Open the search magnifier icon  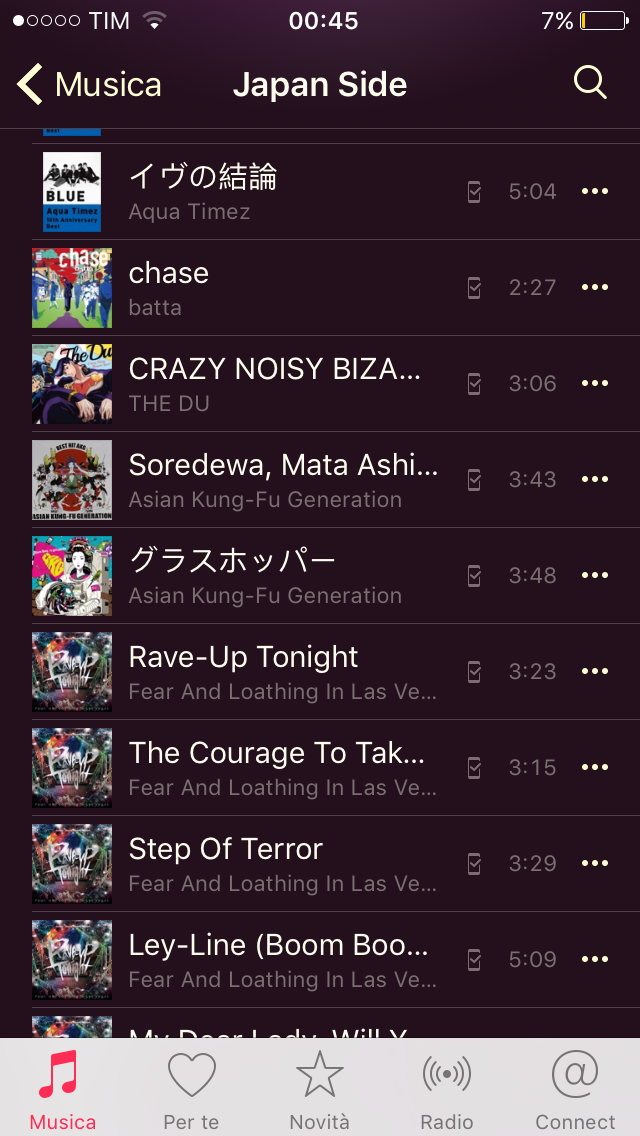click(x=590, y=83)
